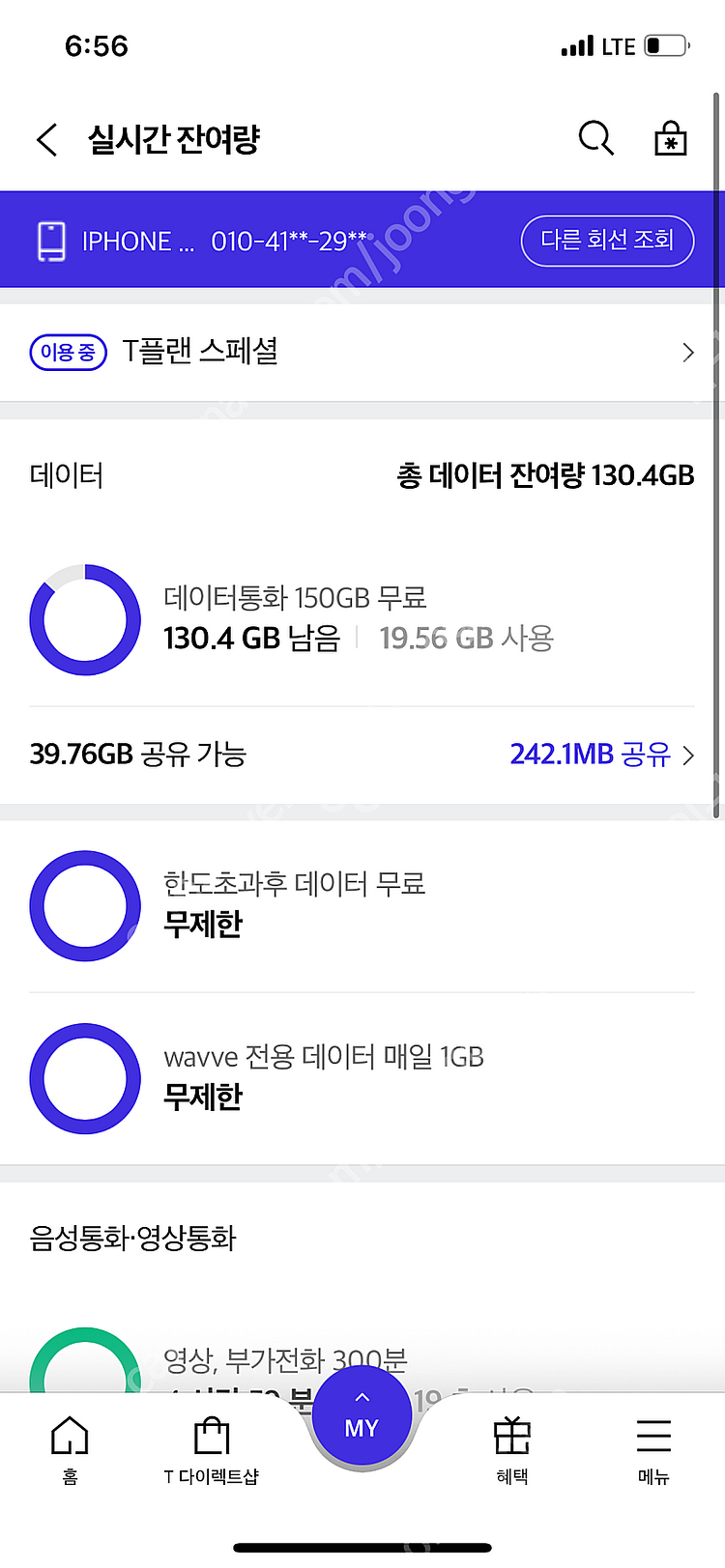The image size is (725, 1568).
Task: Click the gift benefits lock icon top right
Action: pos(670,138)
